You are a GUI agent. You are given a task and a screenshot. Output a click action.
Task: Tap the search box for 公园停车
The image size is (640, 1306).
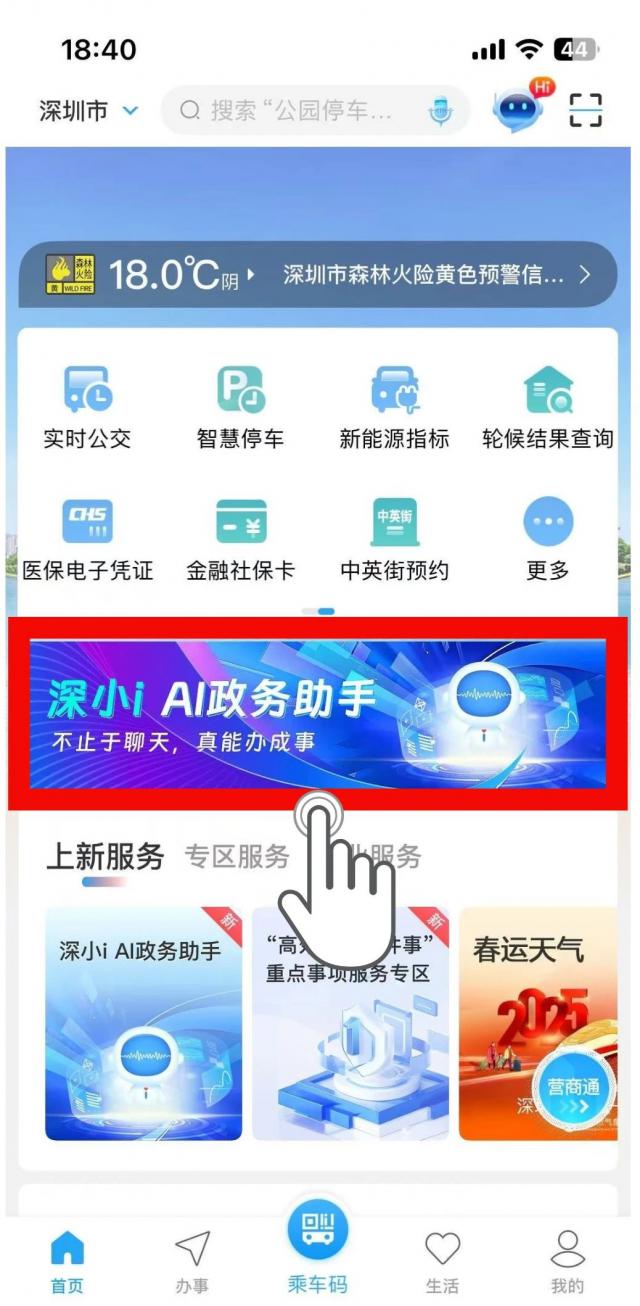(300, 110)
